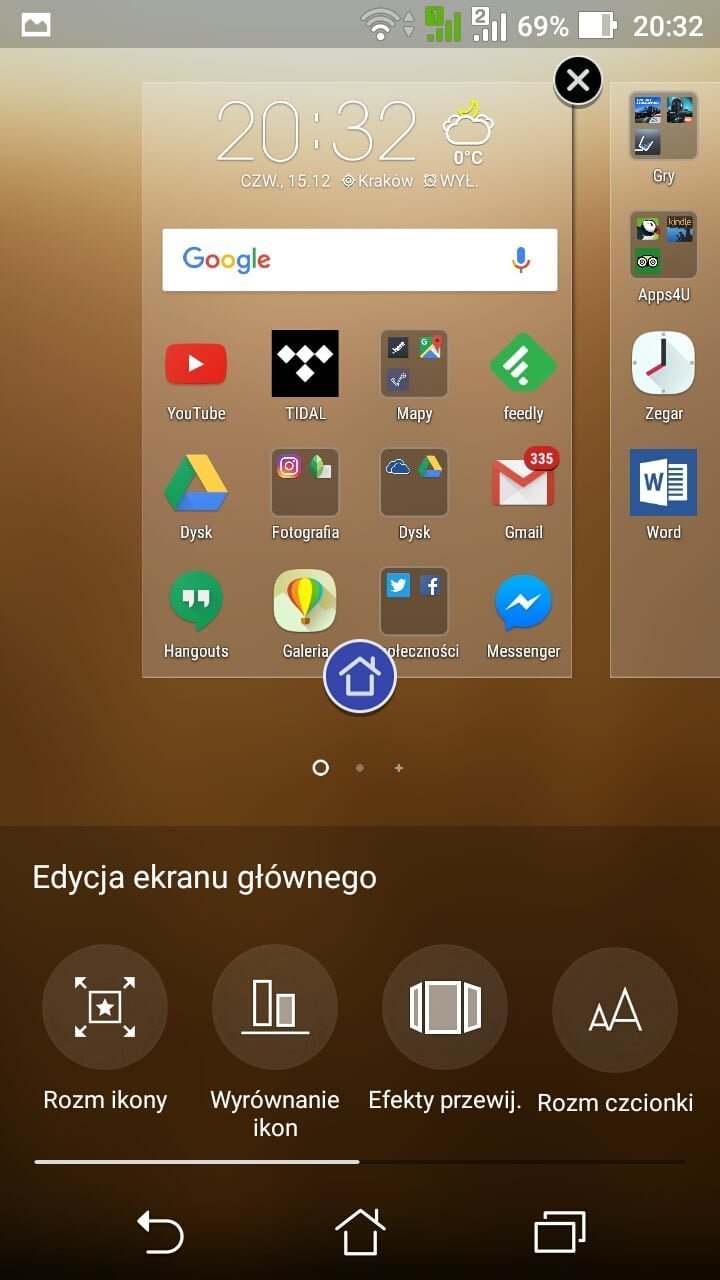The width and height of the screenshot is (720, 1280).
Task: Close the home screen page preview
Action: pos(578,81)
